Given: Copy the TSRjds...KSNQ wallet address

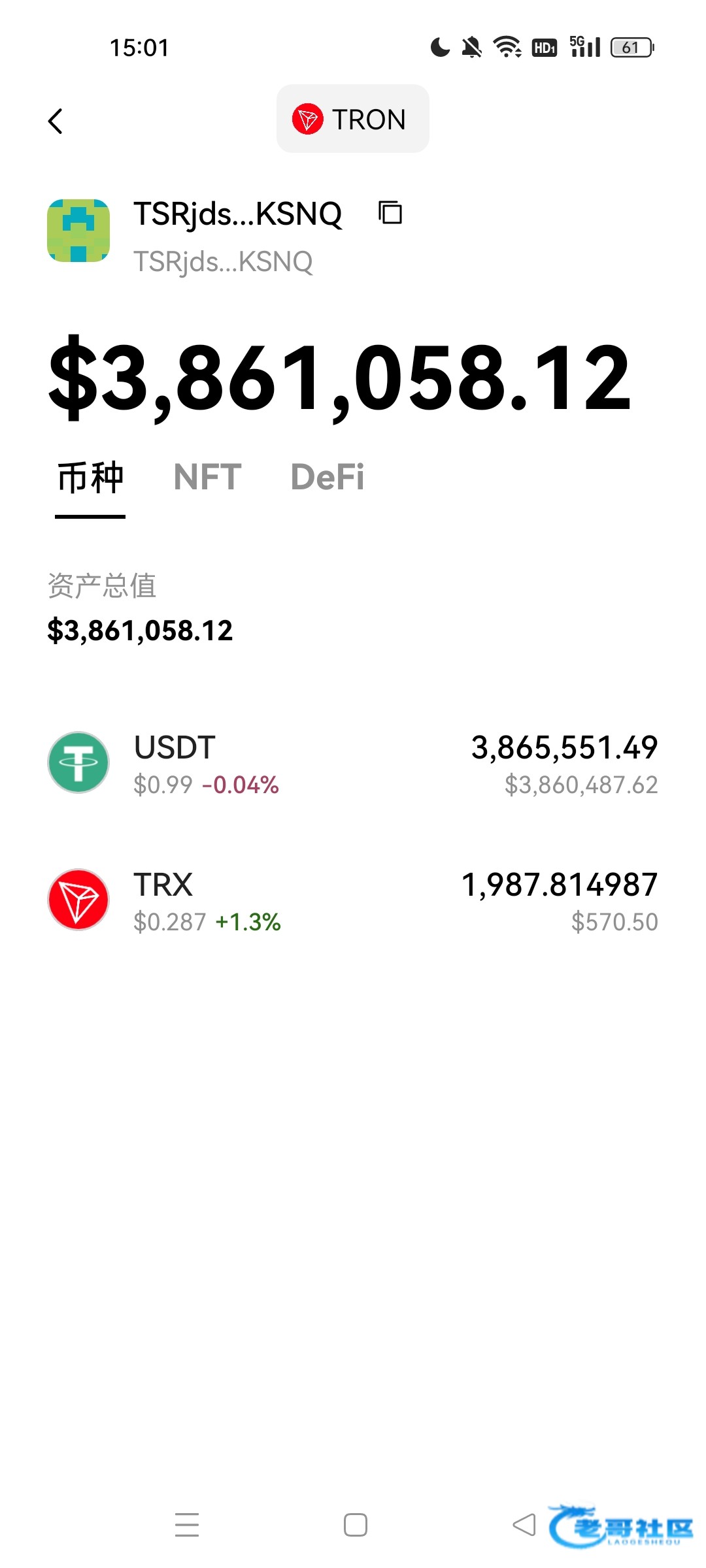Looking at the screenshot, I should (390, 213).
